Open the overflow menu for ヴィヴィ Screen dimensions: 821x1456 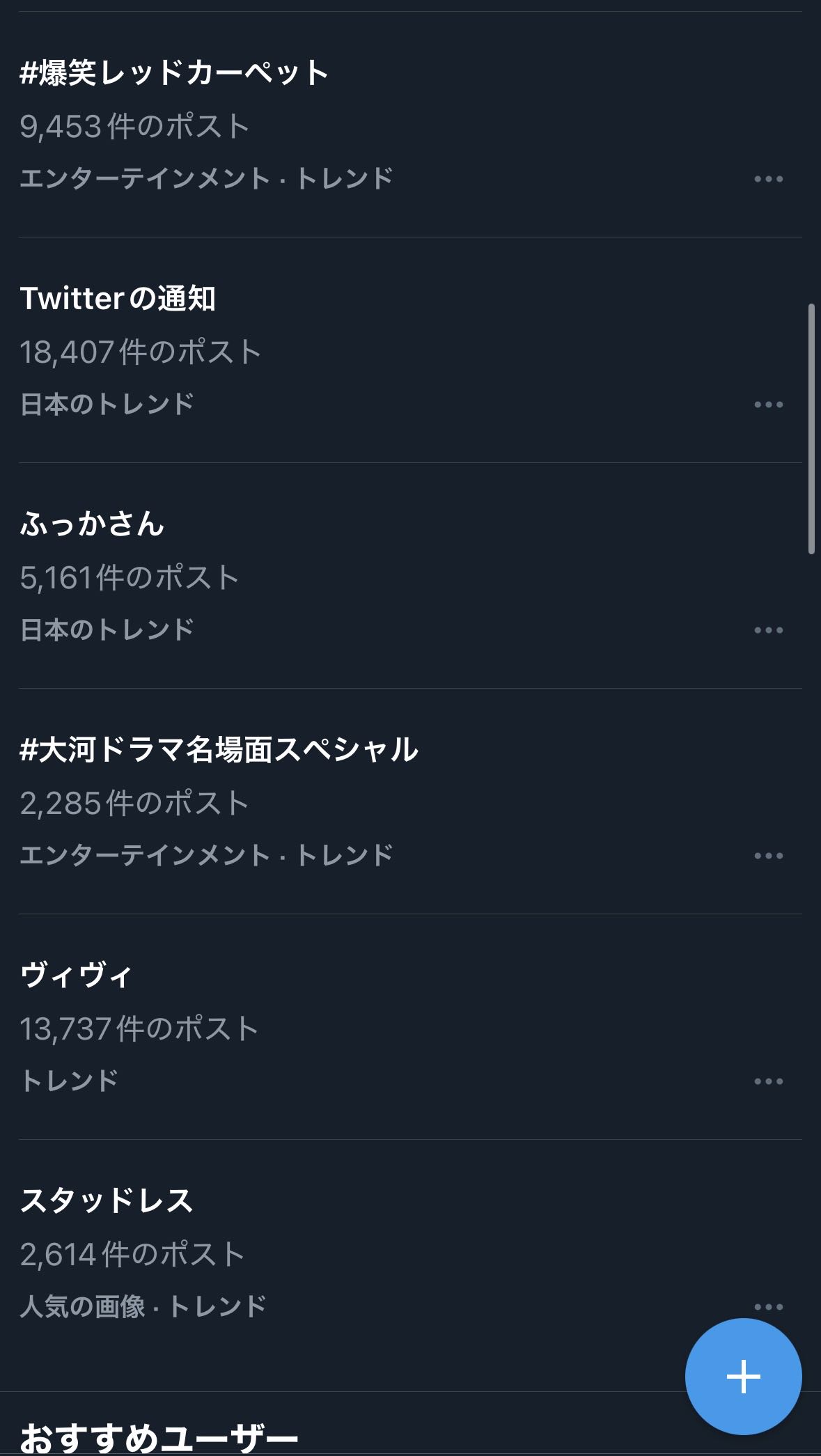point(768,1082)
